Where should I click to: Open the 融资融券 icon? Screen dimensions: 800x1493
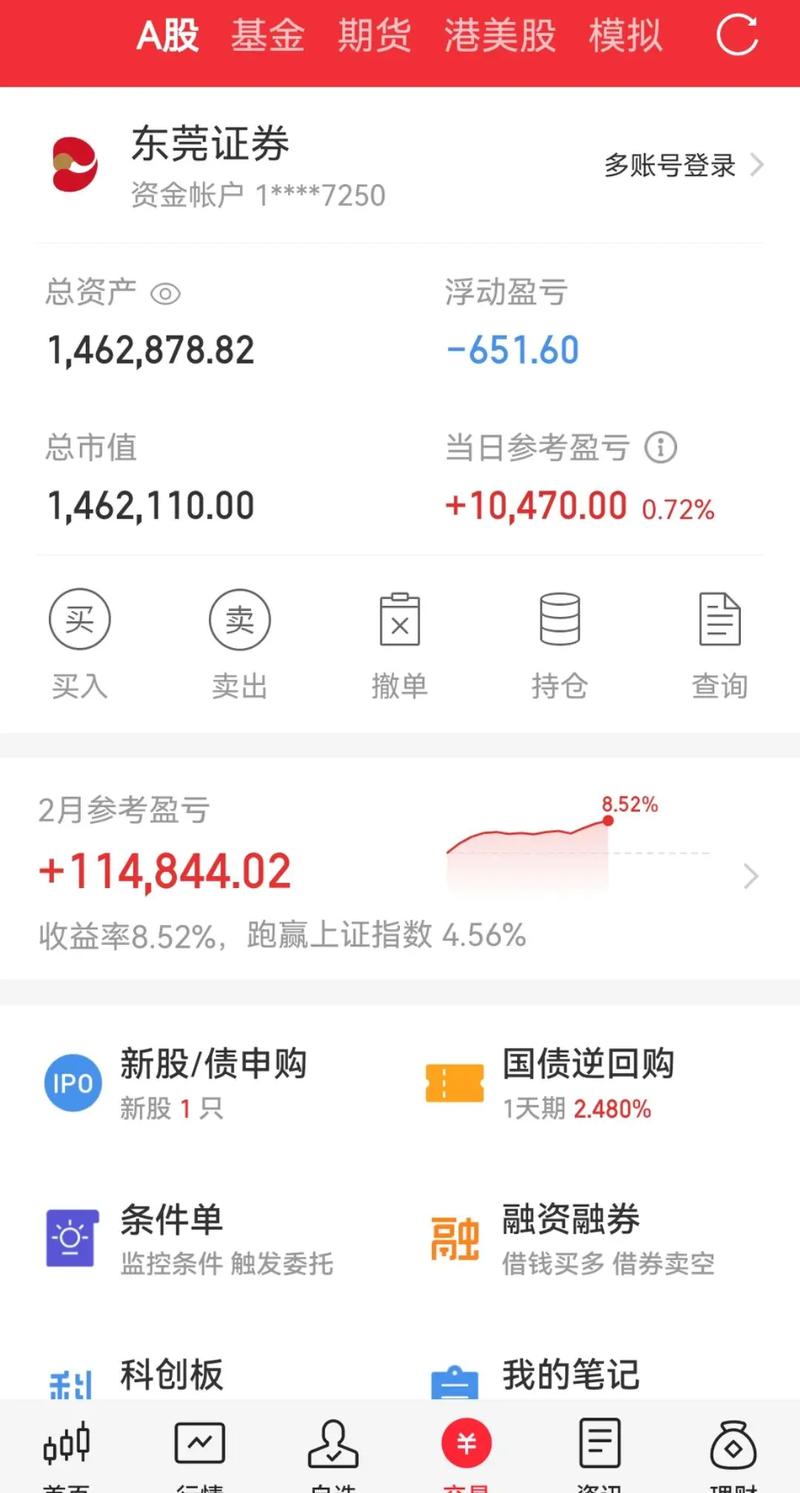tap(453, 1238)
